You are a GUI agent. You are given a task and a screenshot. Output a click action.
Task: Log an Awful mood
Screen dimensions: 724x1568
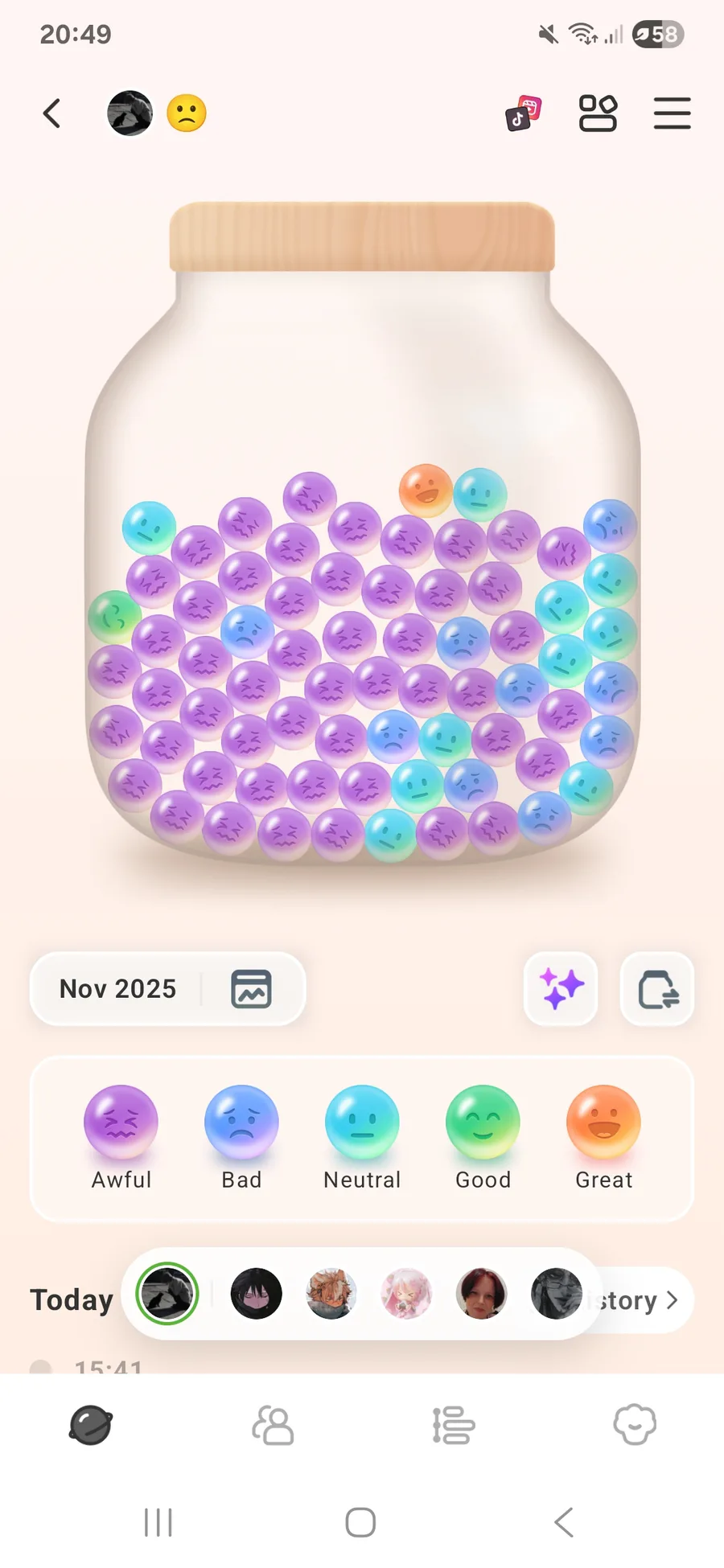[121, 1123]
